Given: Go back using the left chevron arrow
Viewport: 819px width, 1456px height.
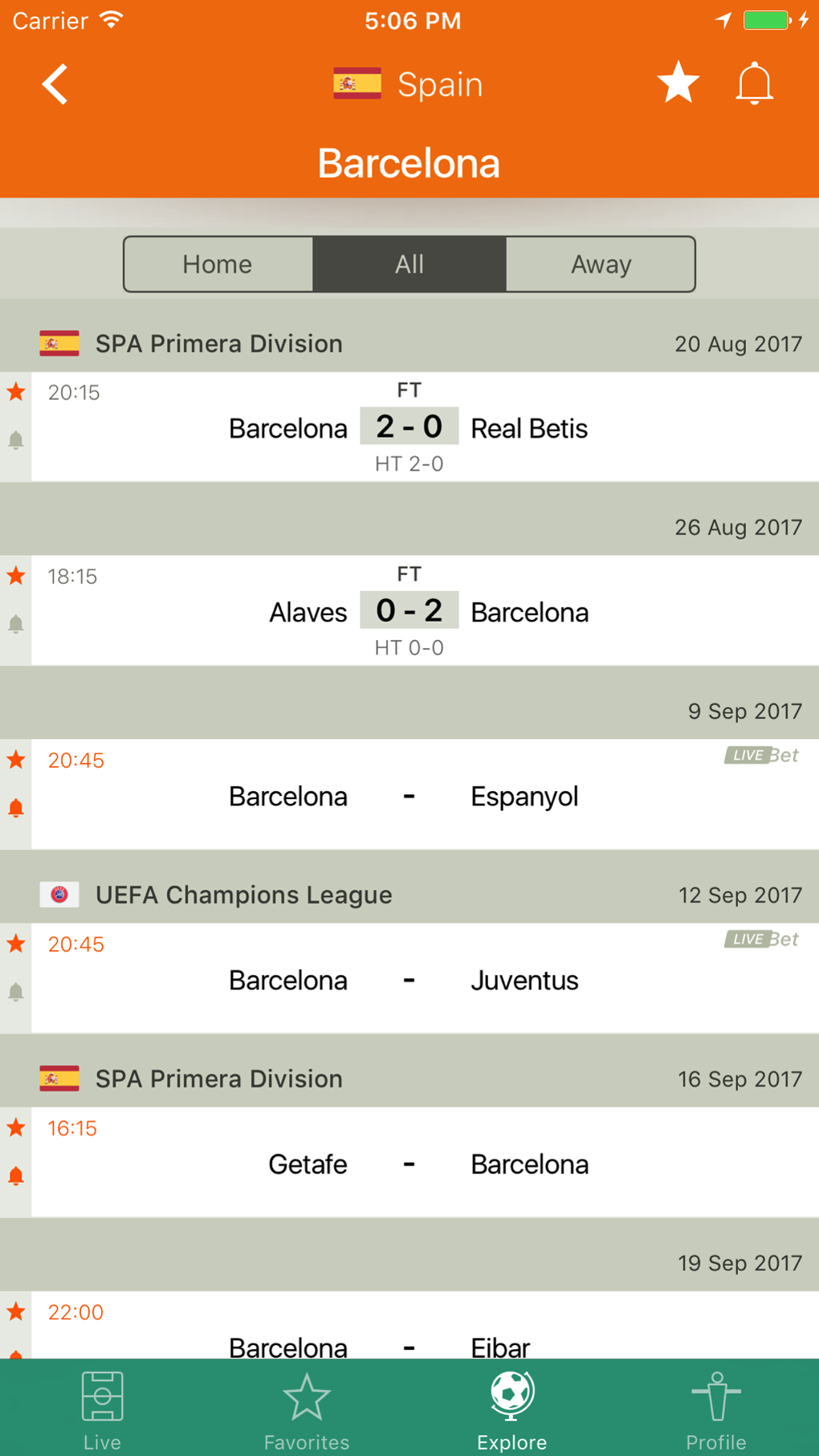Looking at the screenshot, I should coord(54,83).
